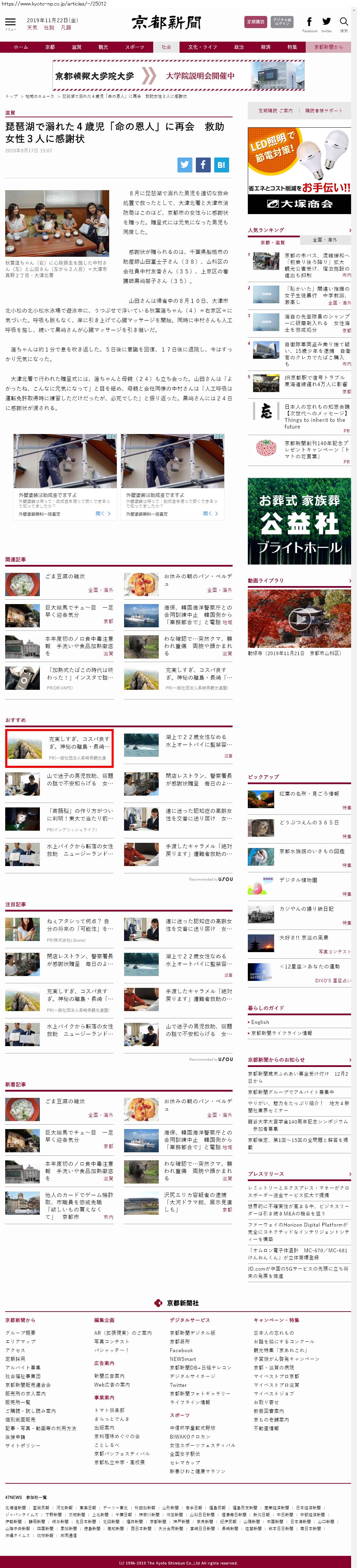This screenshot has height=1568, width=357.
Task: Open the hamburger menu
Action: pos(10,22)
